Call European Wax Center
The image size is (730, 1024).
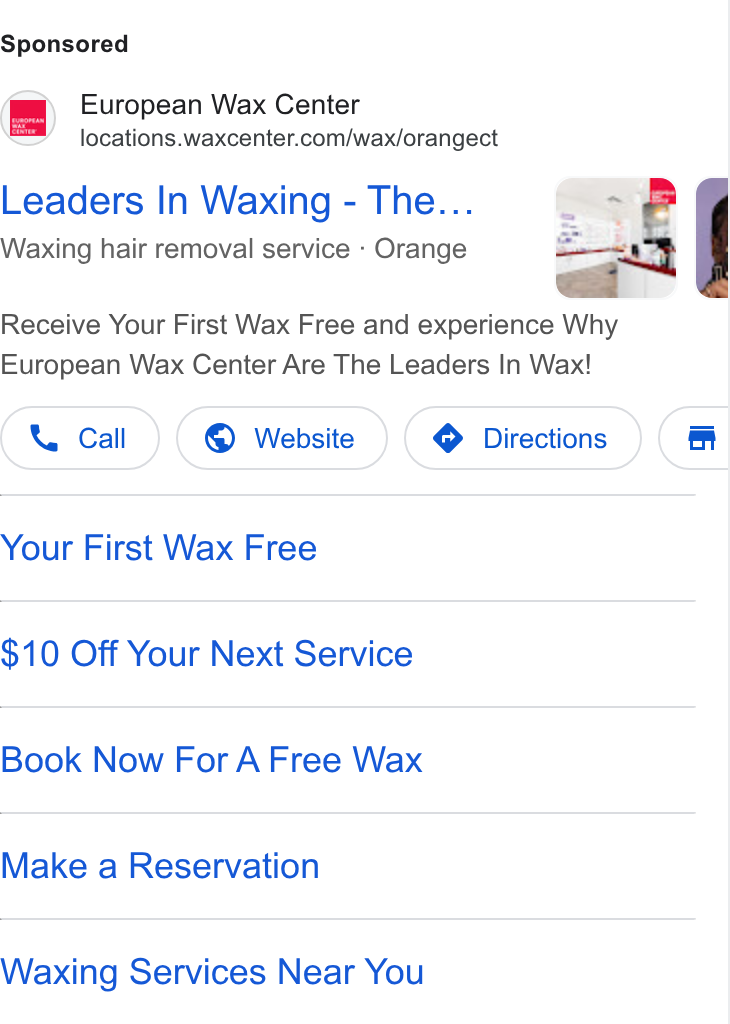pos(80,438)
